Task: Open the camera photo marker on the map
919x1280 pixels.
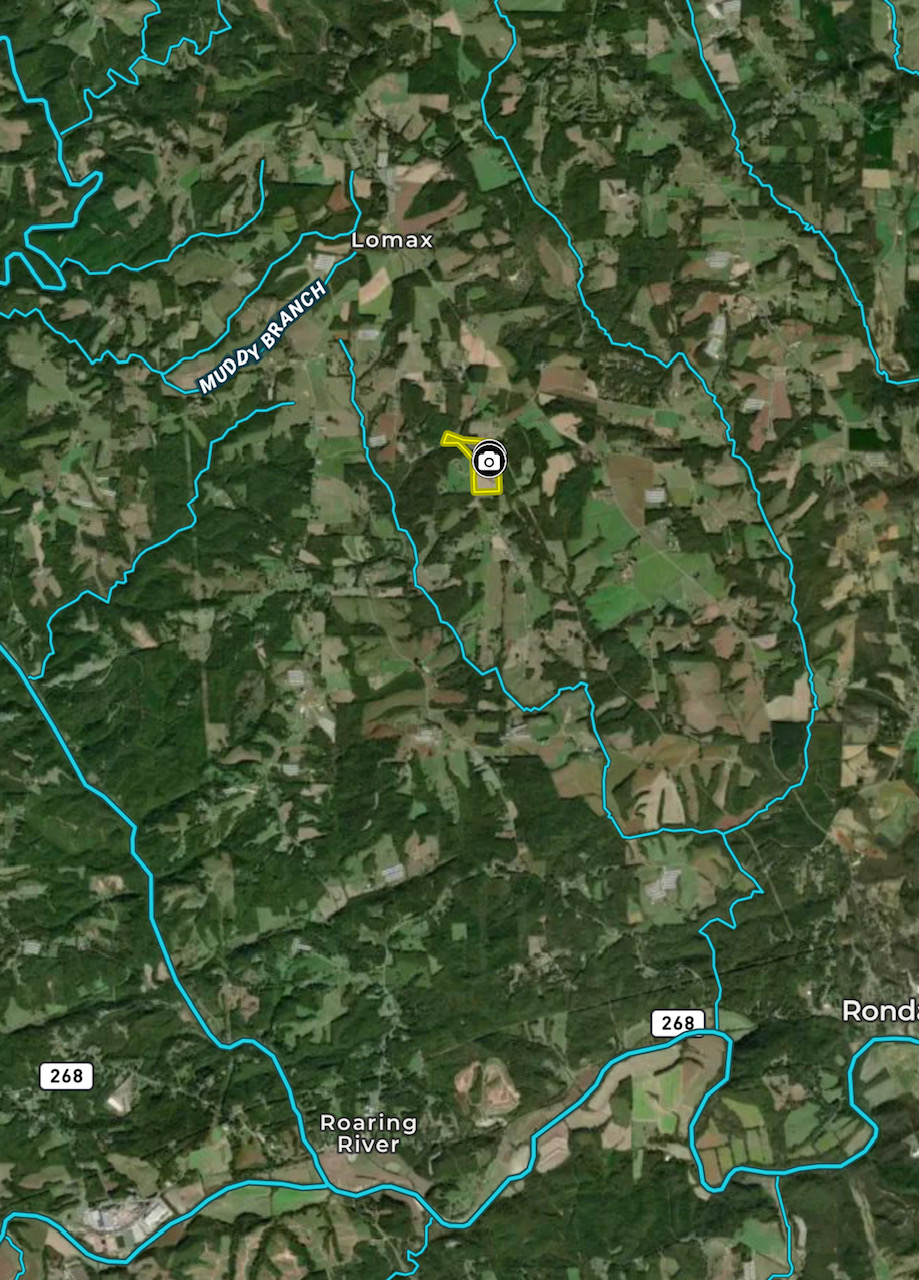Action: pyautogui.click(x=488, y=461)
